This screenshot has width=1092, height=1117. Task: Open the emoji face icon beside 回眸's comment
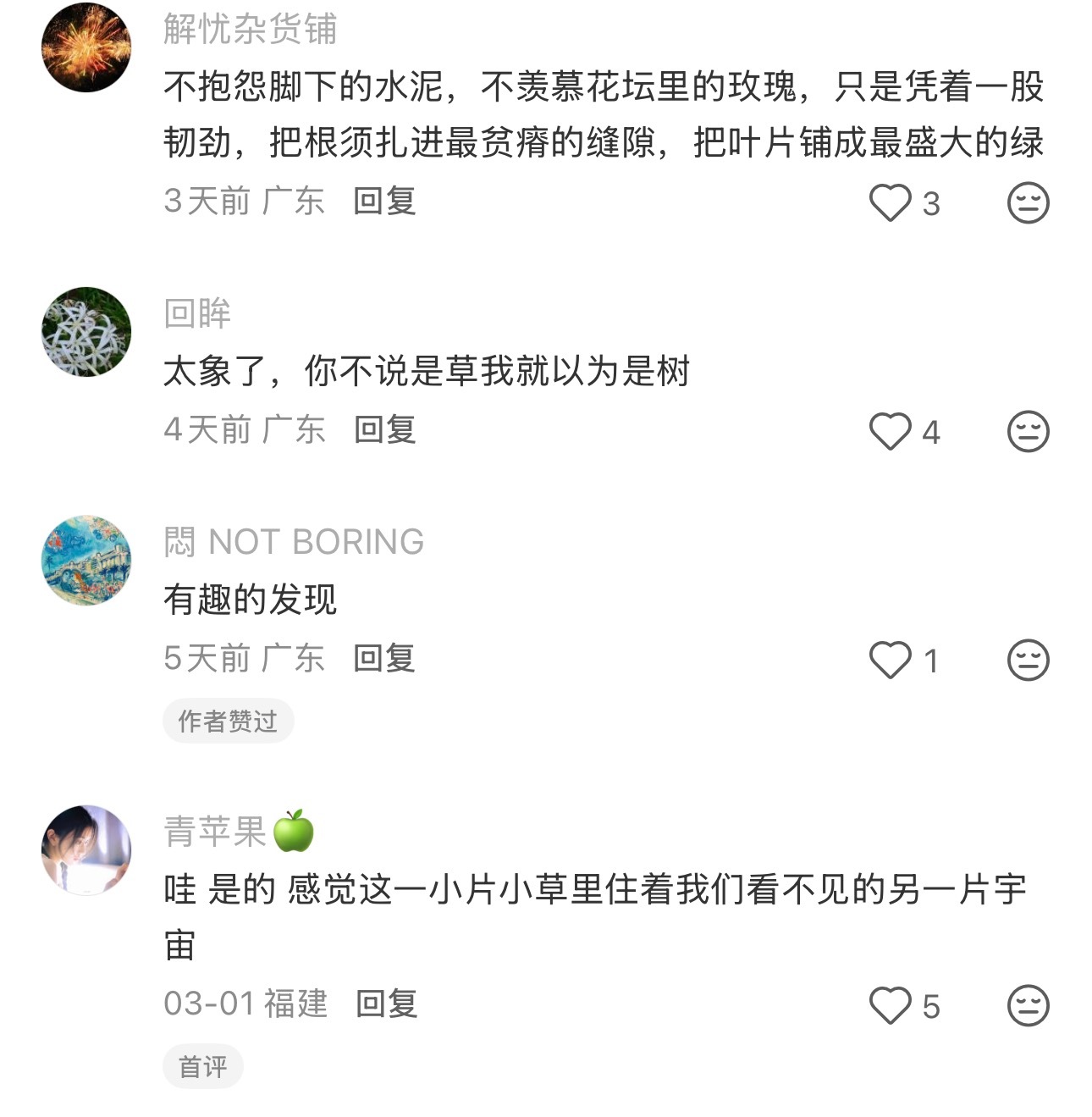[1029, 430]
